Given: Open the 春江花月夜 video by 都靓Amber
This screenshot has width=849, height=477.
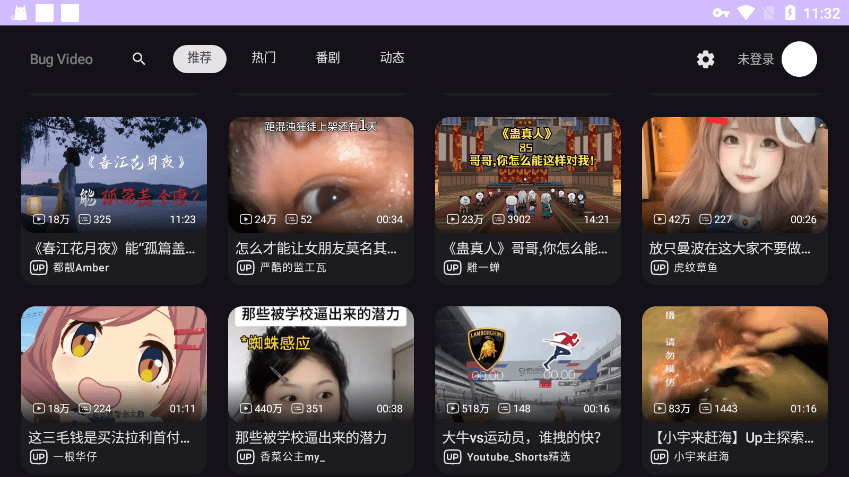Looking at the screenshot, I should click(114, 175).
